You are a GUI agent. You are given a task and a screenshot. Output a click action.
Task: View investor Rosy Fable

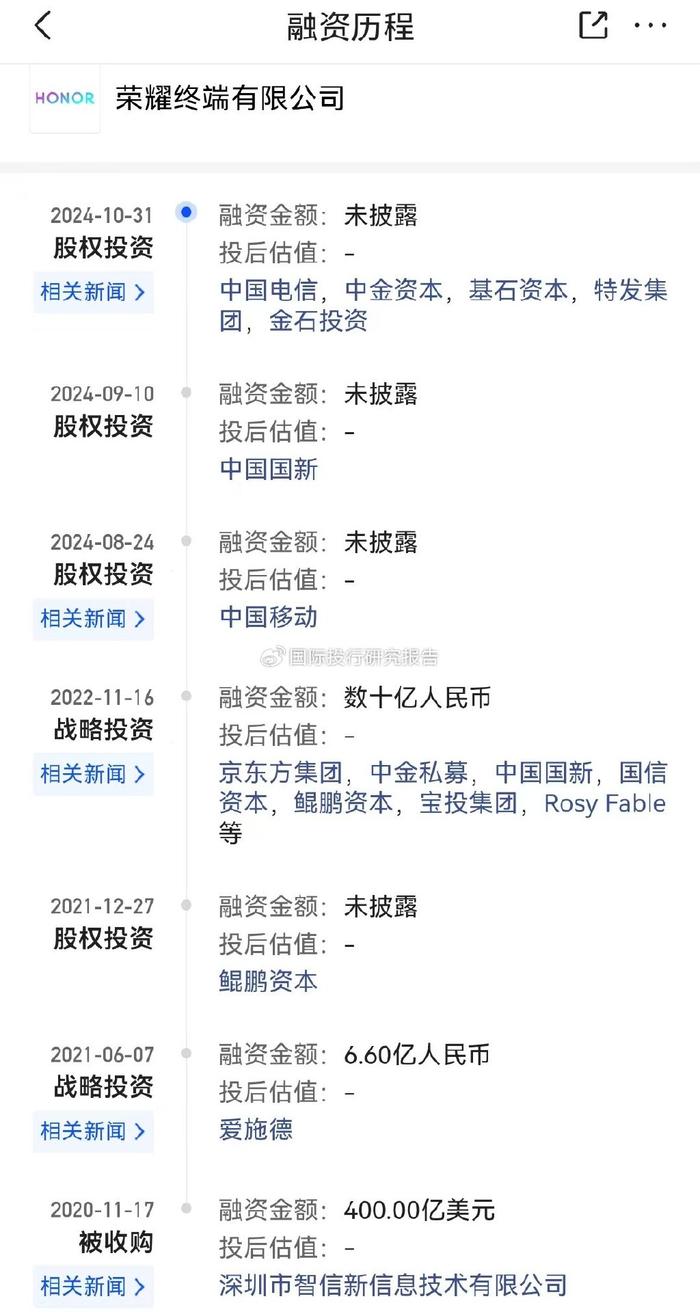(605, 804)
